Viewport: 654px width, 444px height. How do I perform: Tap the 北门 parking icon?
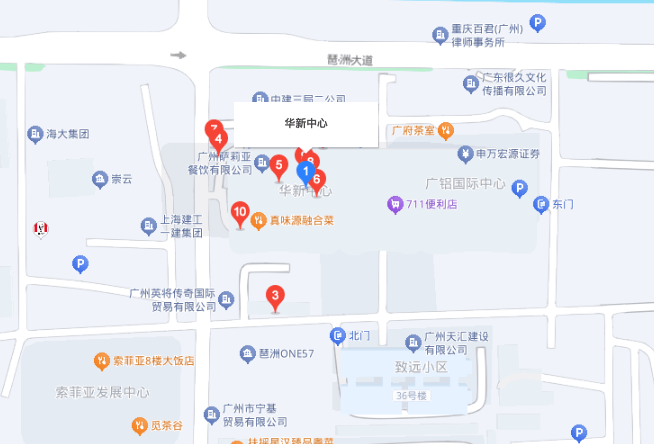tap(338, 335)
